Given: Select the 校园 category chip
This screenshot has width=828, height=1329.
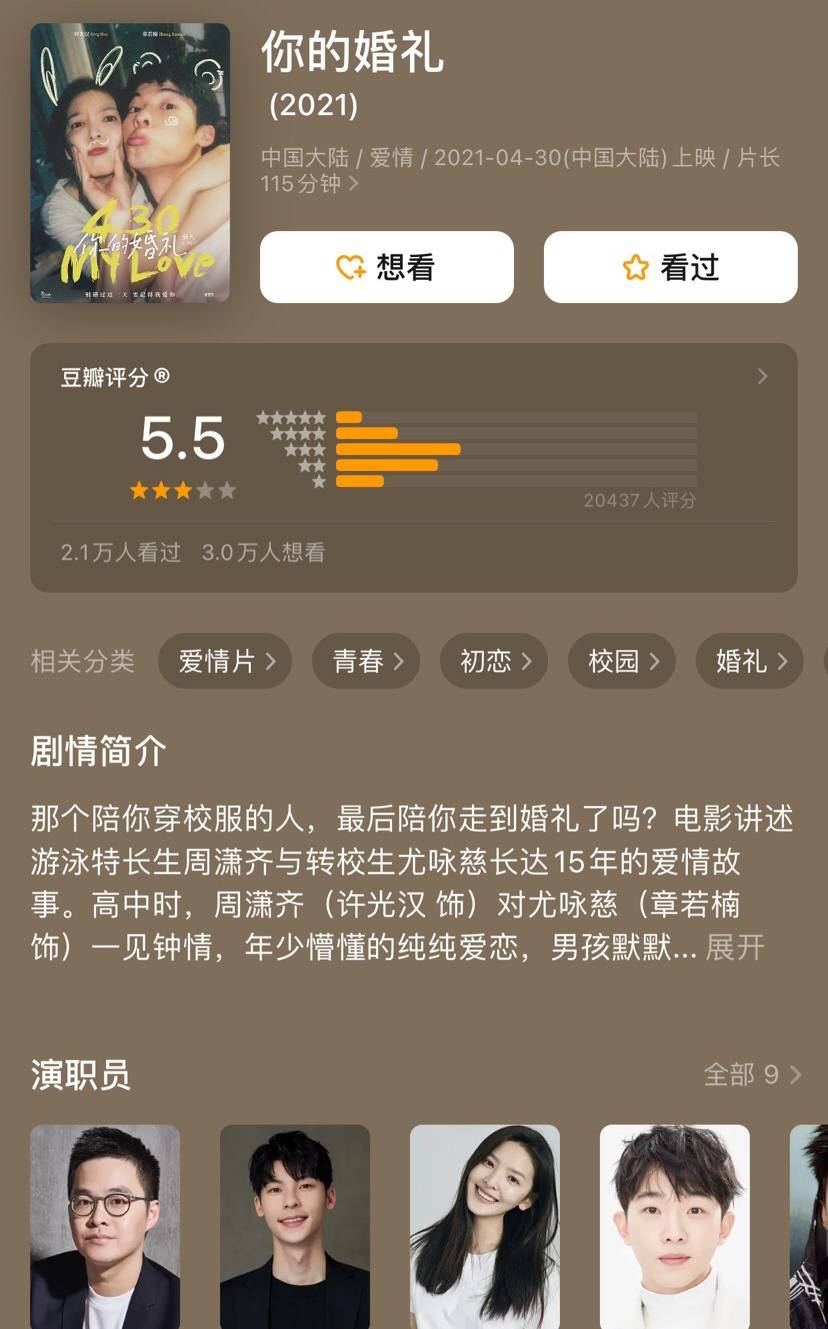Looking at the screenshot, I should click(622, 661).
